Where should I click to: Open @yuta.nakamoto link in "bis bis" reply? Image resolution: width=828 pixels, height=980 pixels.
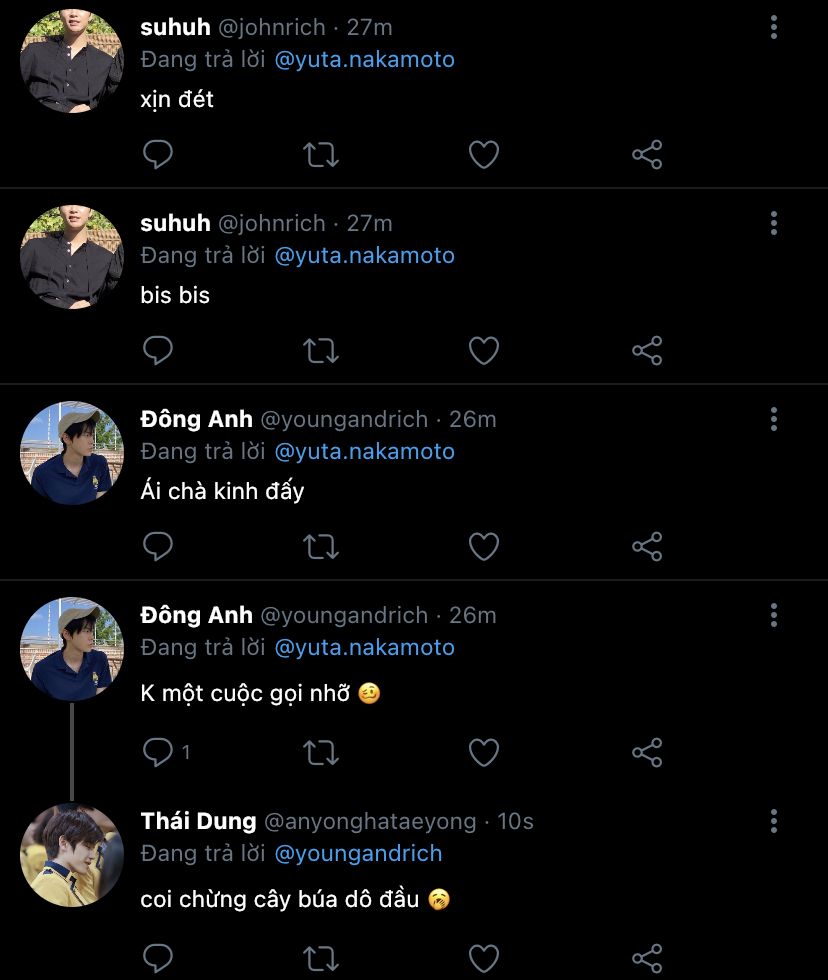[364, 256]
